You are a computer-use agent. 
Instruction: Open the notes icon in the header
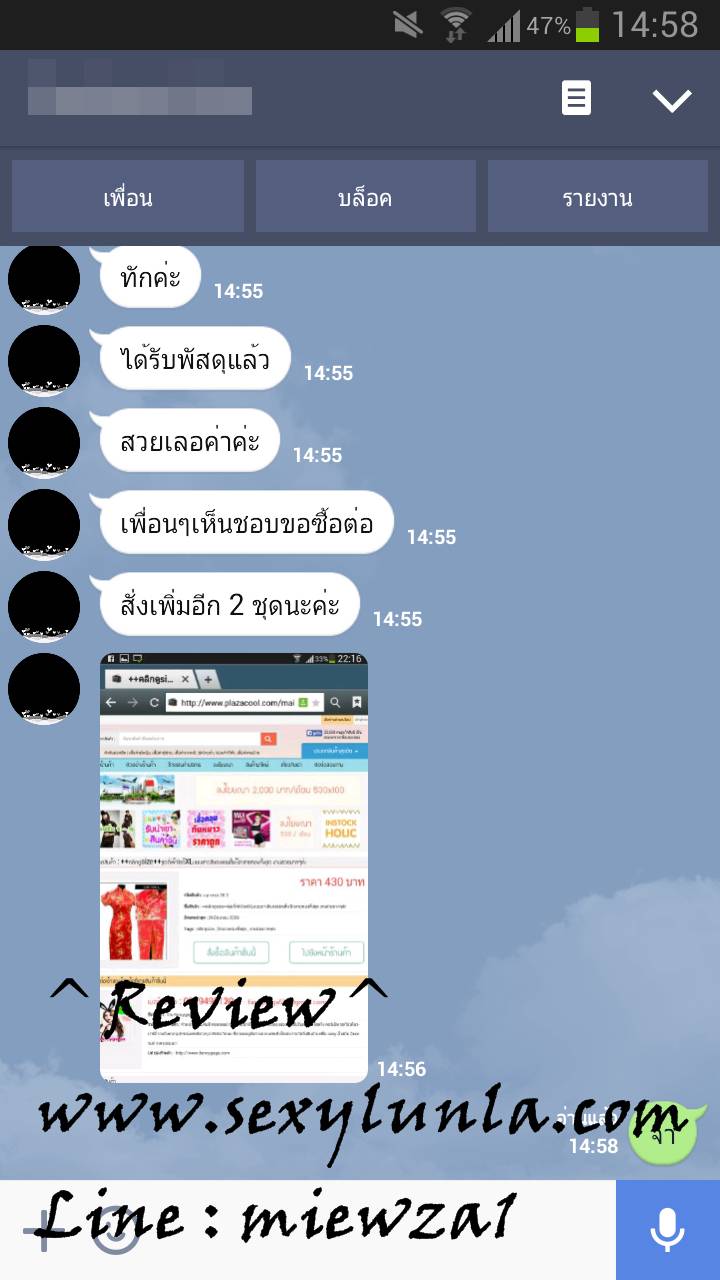point(576,98)
